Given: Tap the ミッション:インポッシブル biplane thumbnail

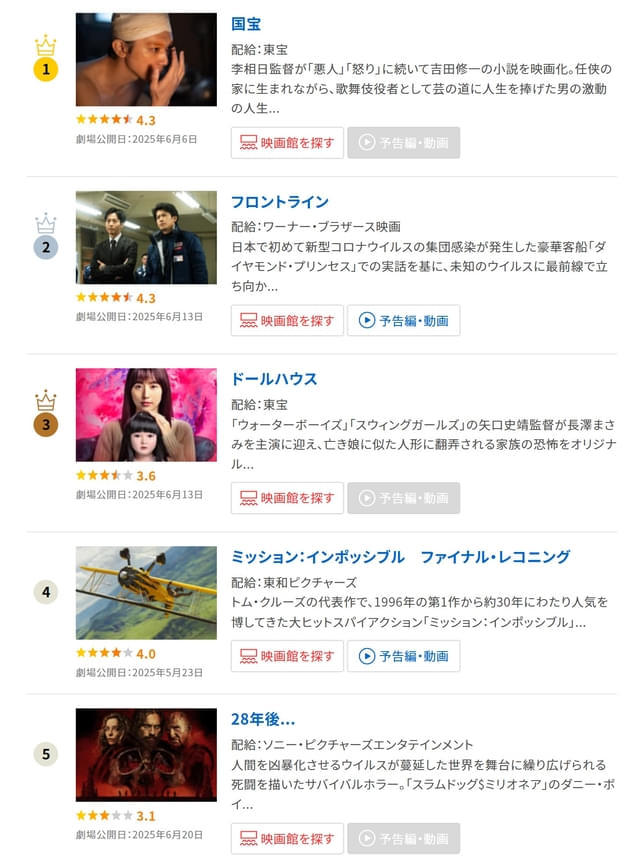Looking at the screenshot, I should click(x=146, y=592).
